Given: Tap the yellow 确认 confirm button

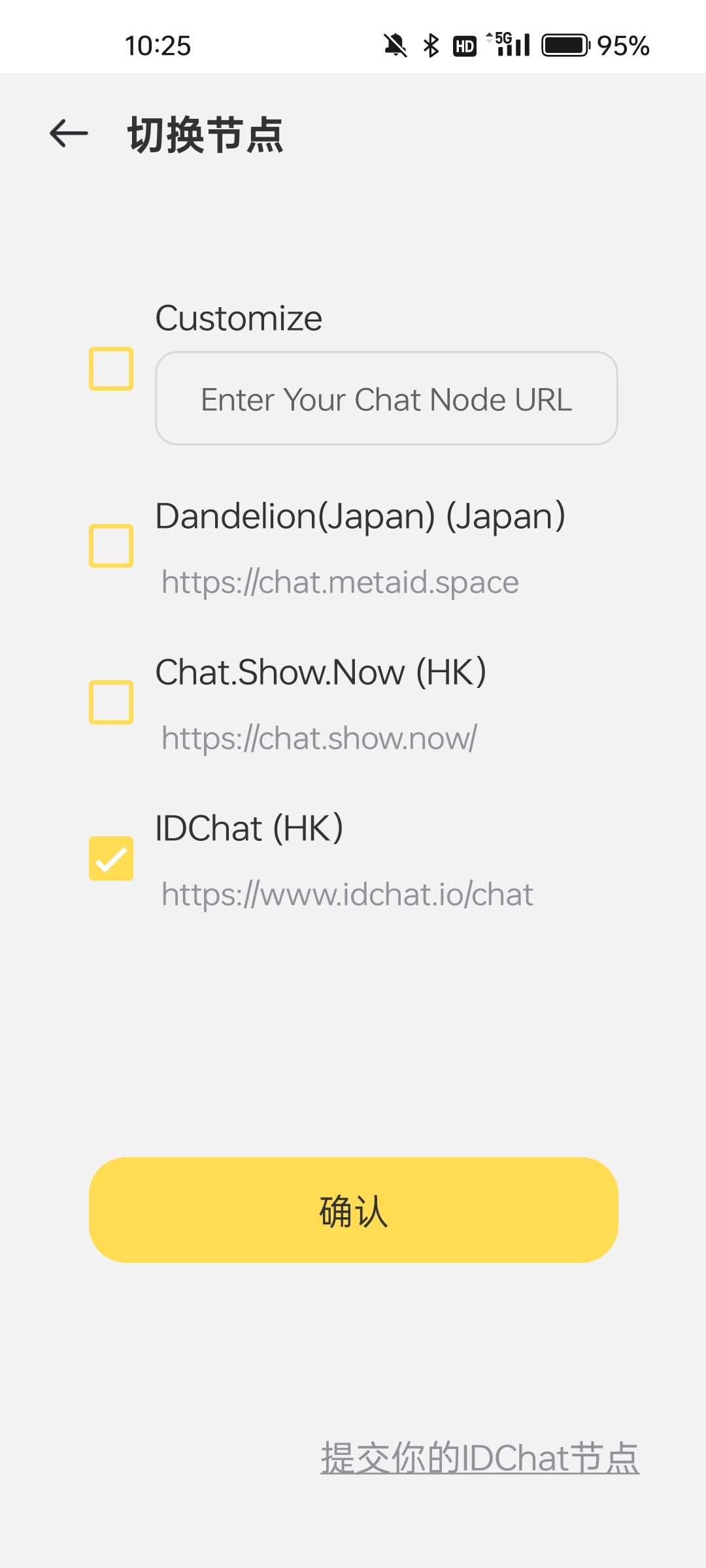Looking at the screenshot, I should click(353, 1210).
